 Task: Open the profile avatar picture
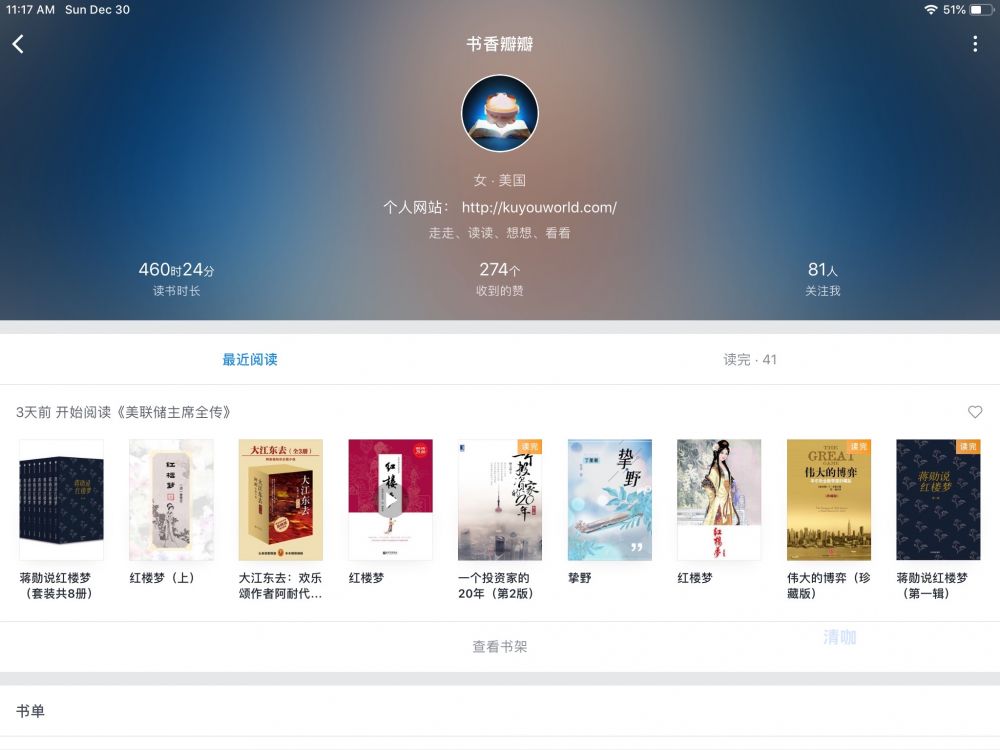point(500,113)
